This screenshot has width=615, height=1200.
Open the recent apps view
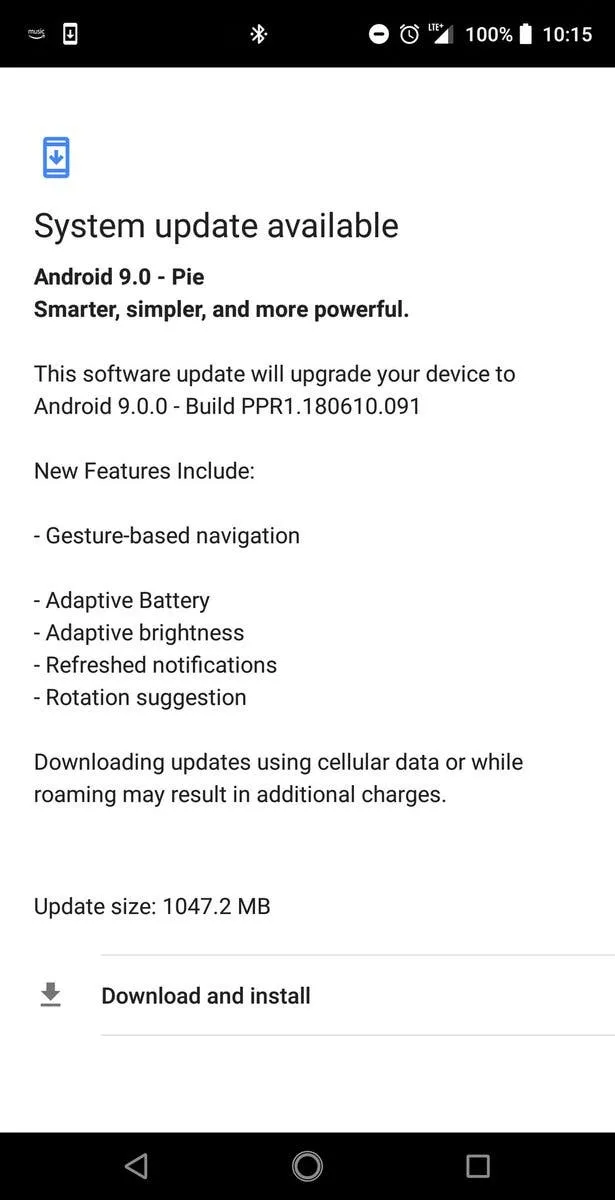tap(478, 1166)
